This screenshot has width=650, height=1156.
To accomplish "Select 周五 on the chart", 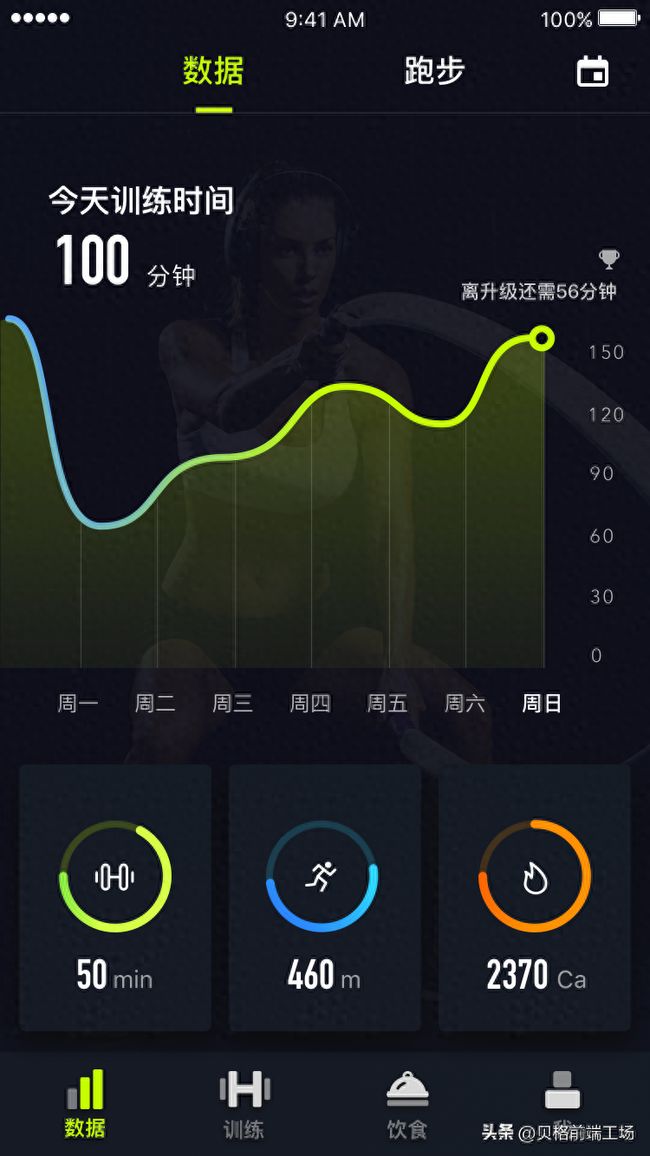I will click(388, 703).
